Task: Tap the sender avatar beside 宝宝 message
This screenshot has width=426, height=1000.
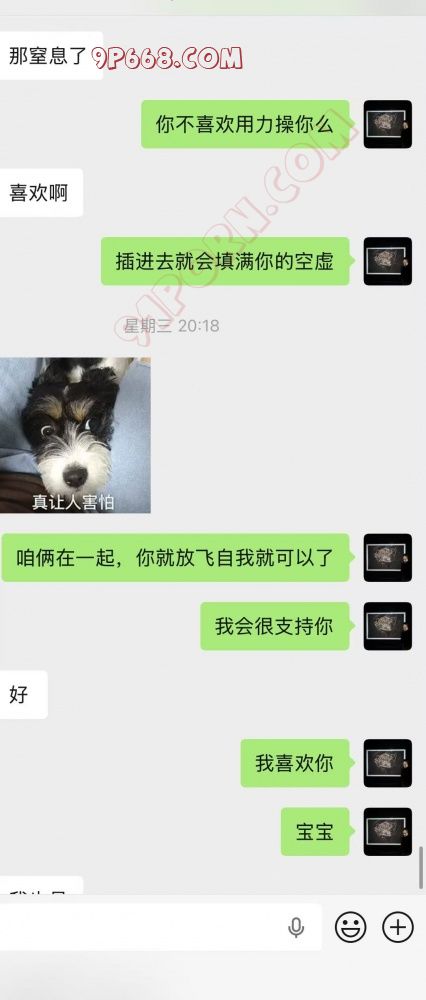Action: [x=388, y=832]
